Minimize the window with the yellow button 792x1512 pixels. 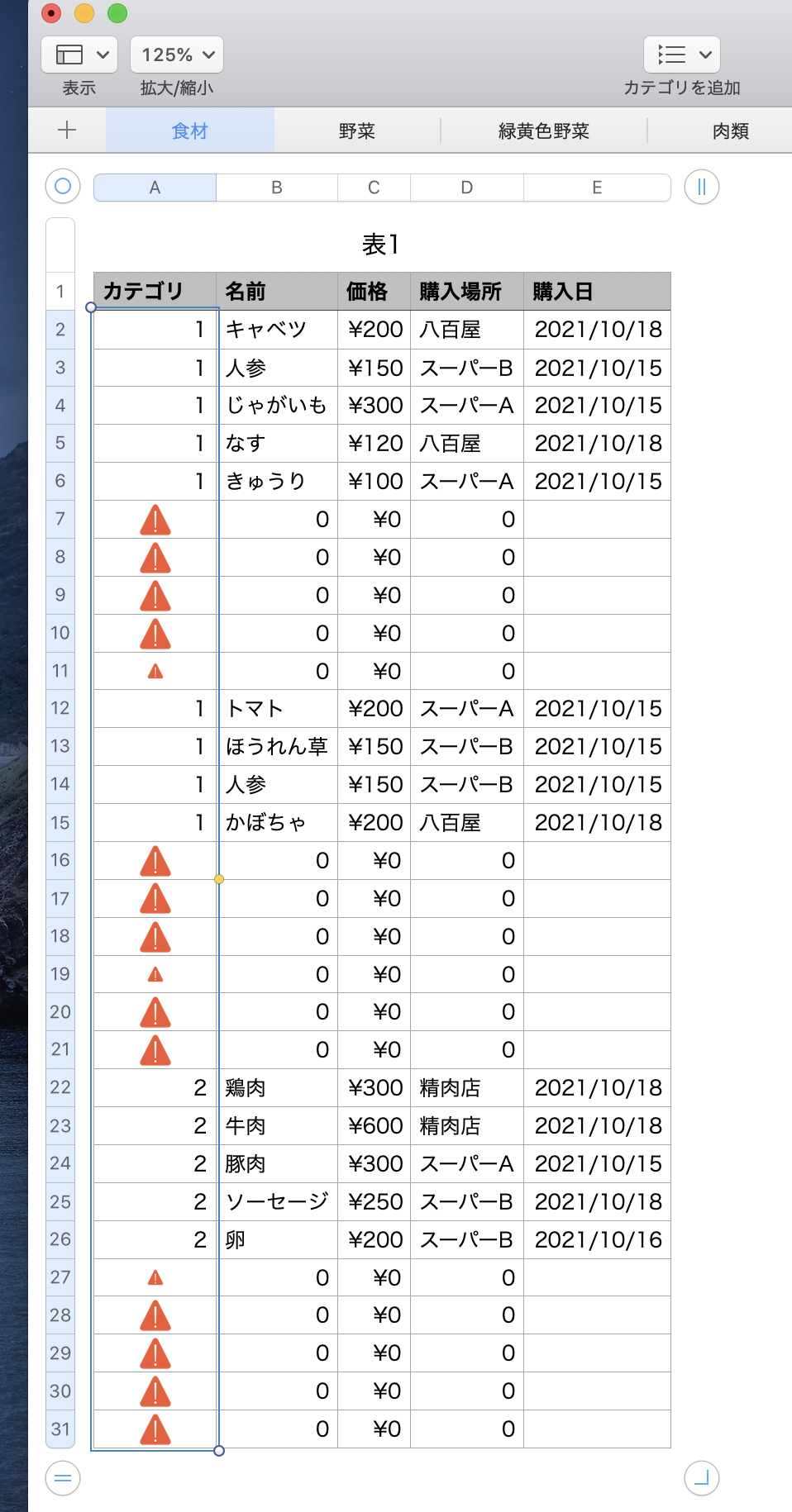pyautogui.click(x=84, y=13)
